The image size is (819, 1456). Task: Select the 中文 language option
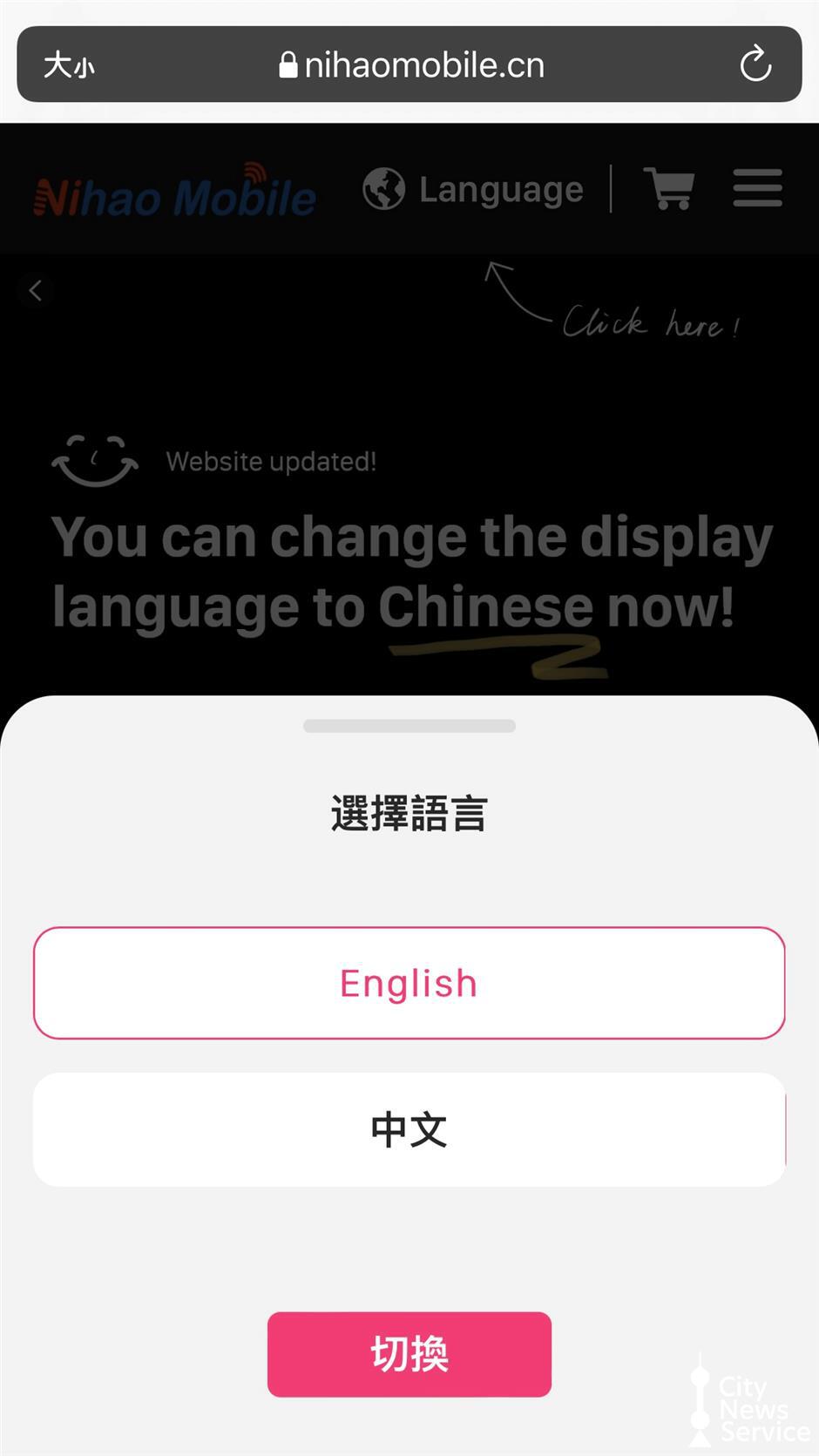click(x=409, y=1130)
